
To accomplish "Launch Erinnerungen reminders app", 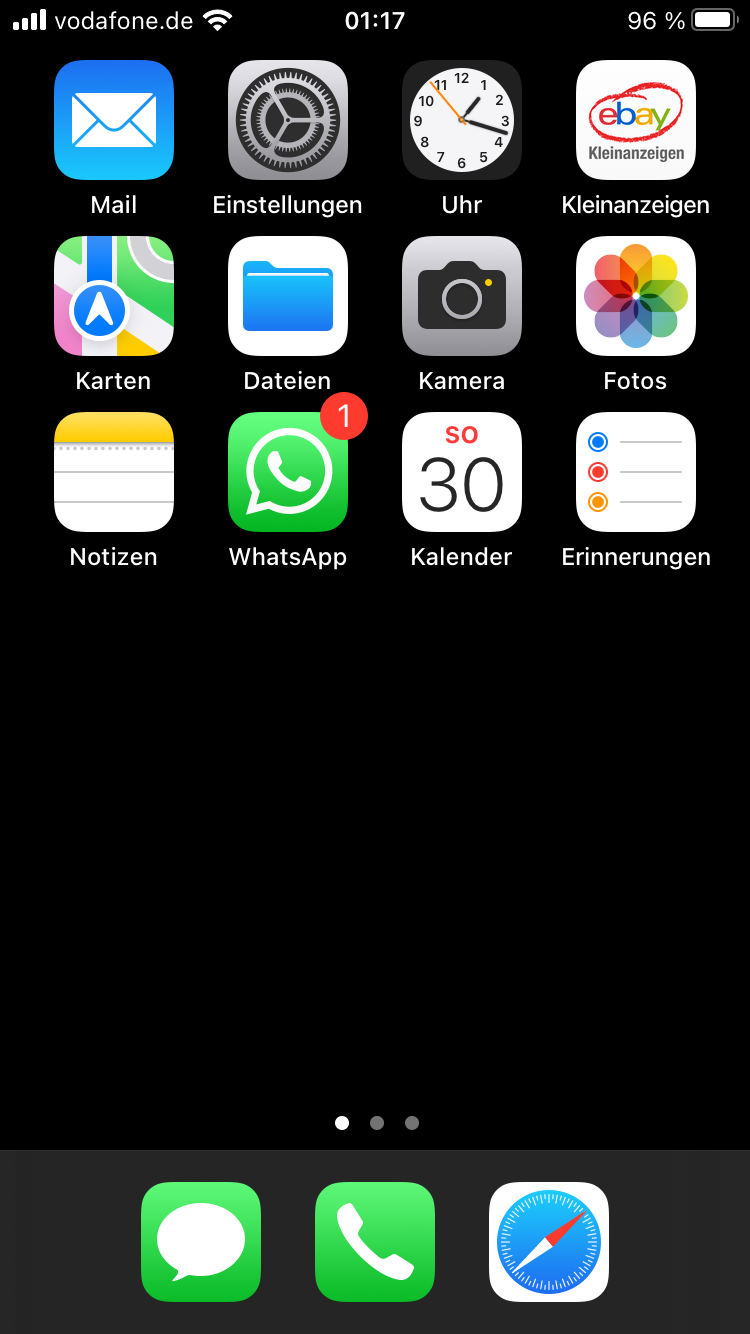I will (x=636, y=472).
